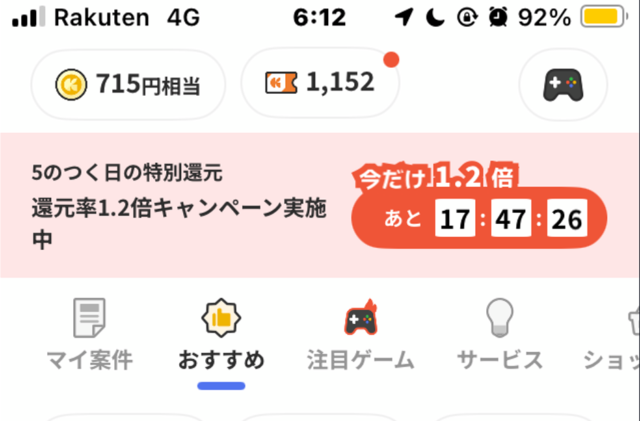Switch to the マイ案件 tab
The image size is (640, 421).
(x=89, y=335)
